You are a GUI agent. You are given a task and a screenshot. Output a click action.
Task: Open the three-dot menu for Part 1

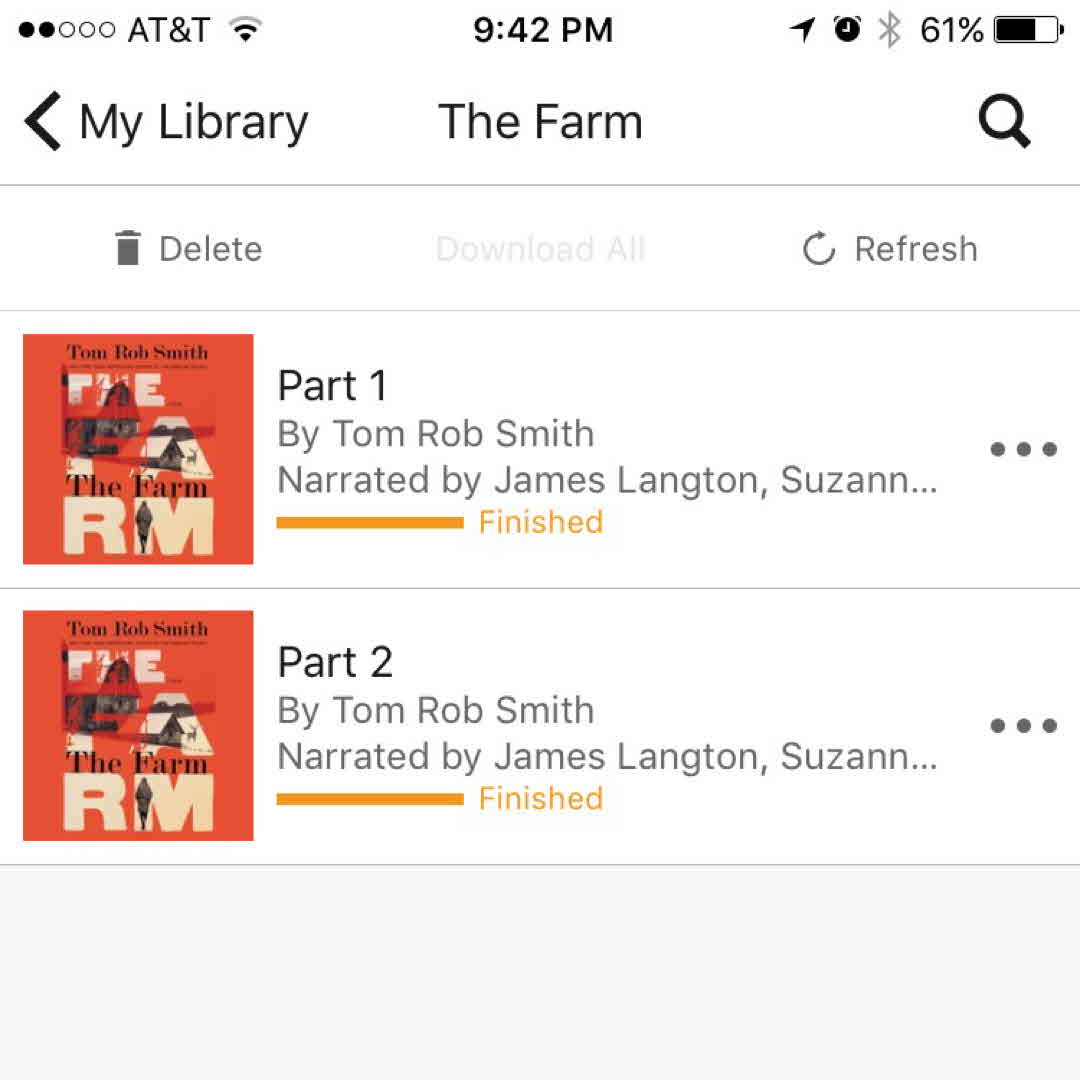point(1022,449)
